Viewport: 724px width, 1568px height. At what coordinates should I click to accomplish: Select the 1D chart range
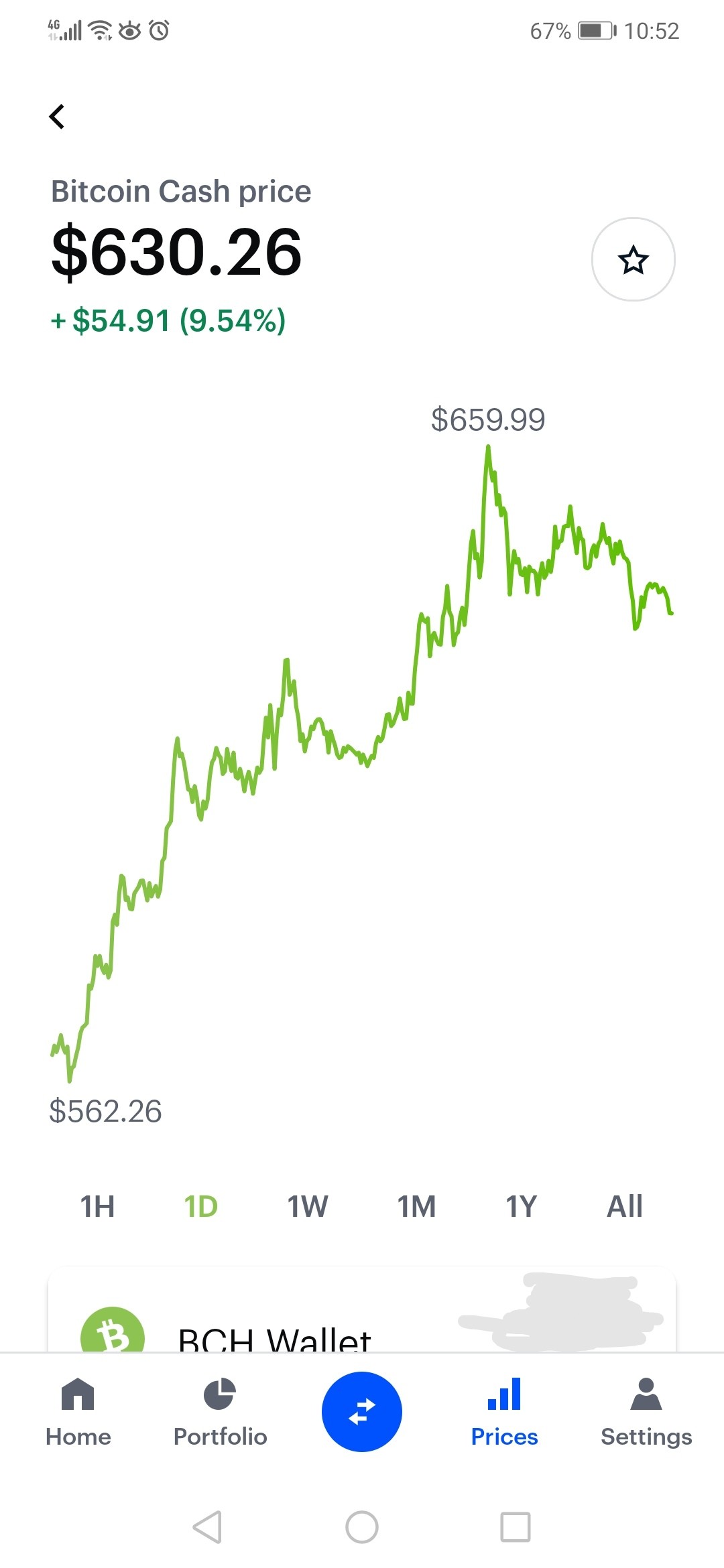pos(200,1206)
